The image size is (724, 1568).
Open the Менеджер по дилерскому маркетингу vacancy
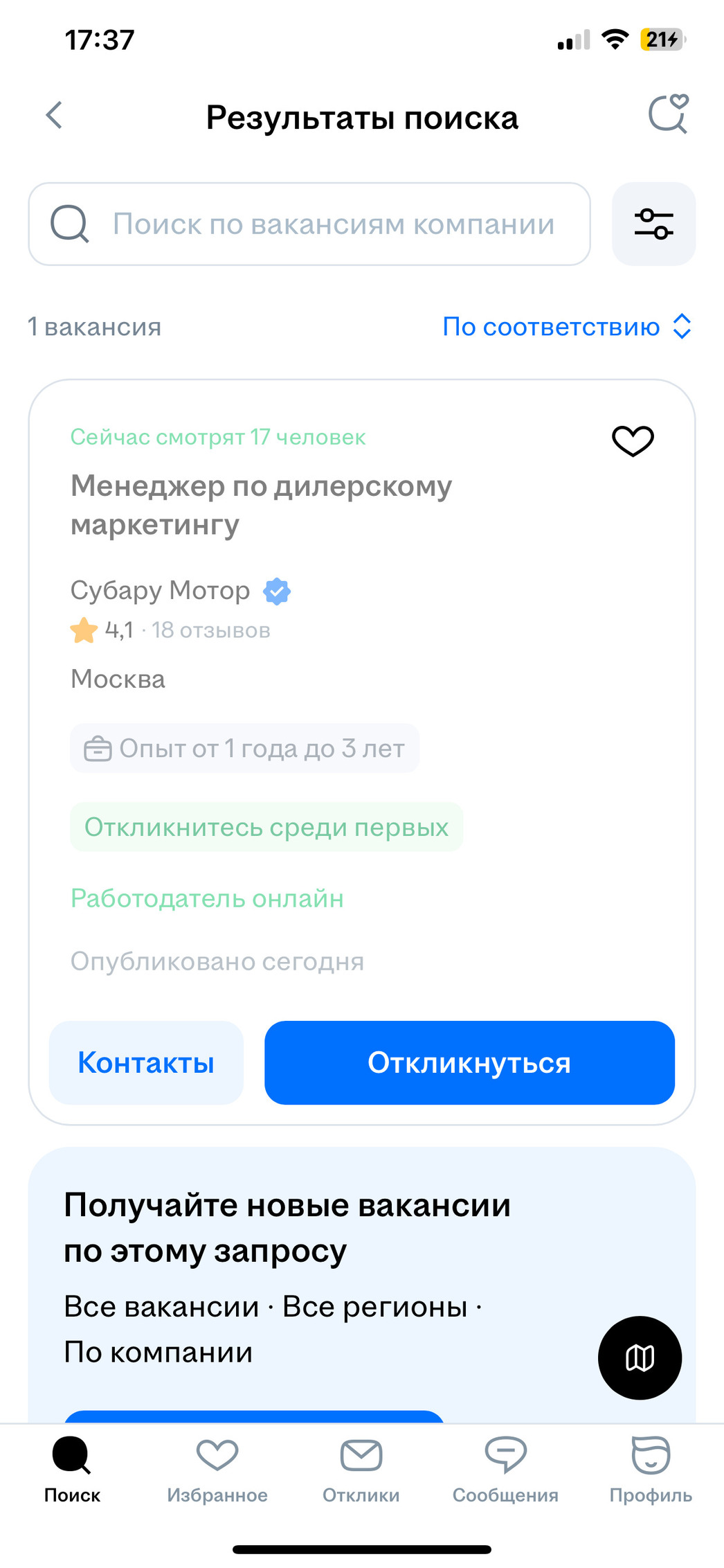(261, 505)
